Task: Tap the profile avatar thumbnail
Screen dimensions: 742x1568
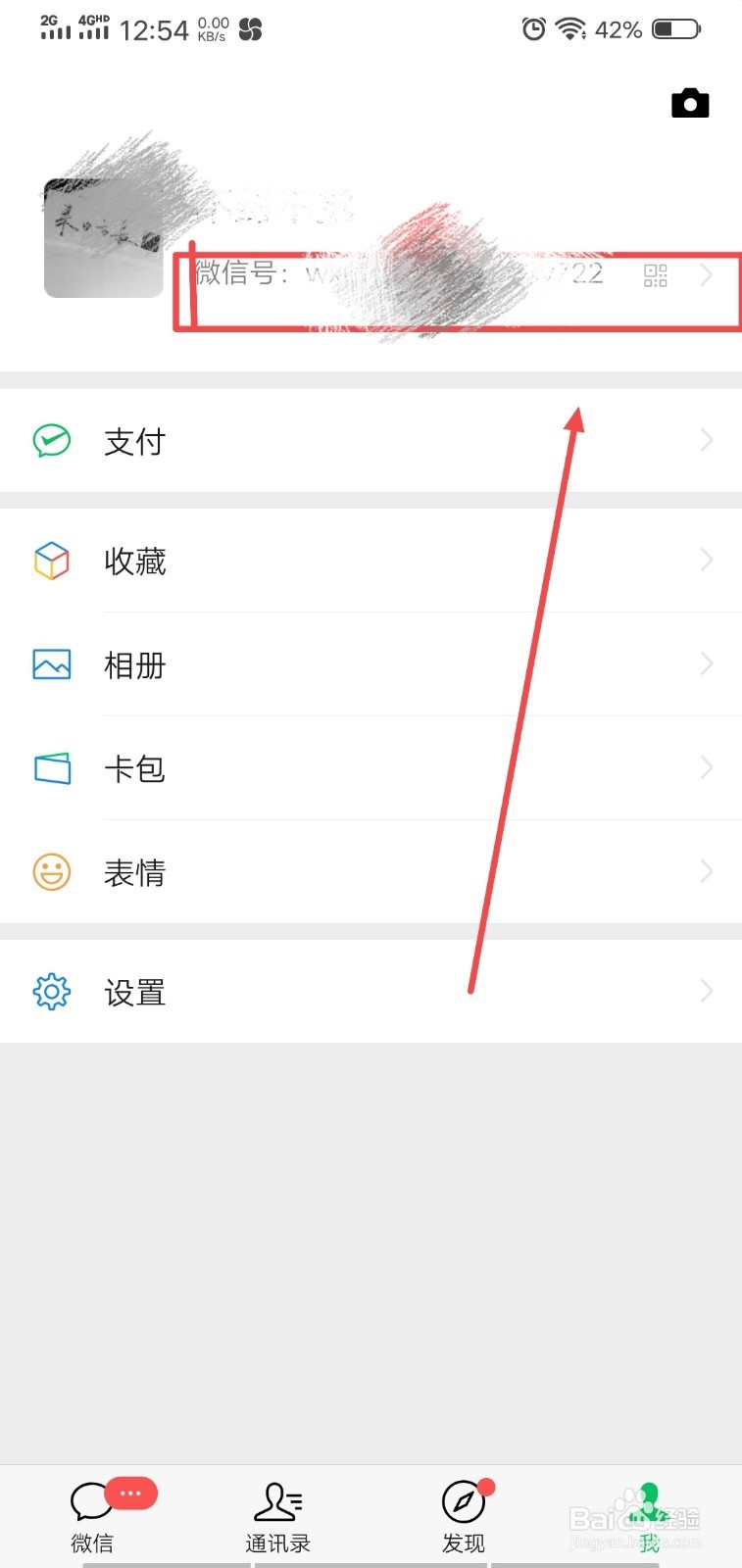Action: click(x=103, y=235)
